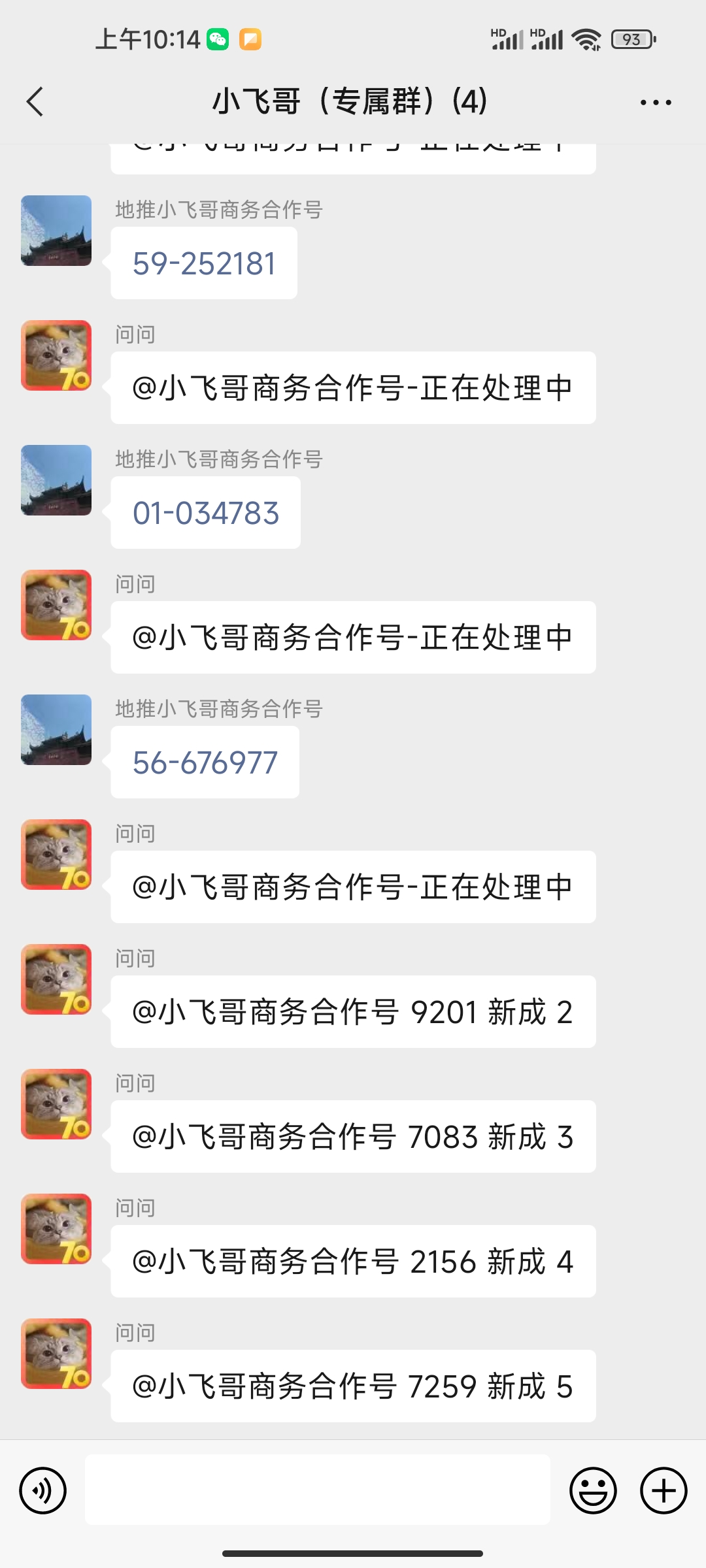Open avatar of sender above 59-252181

coord(56,231)
